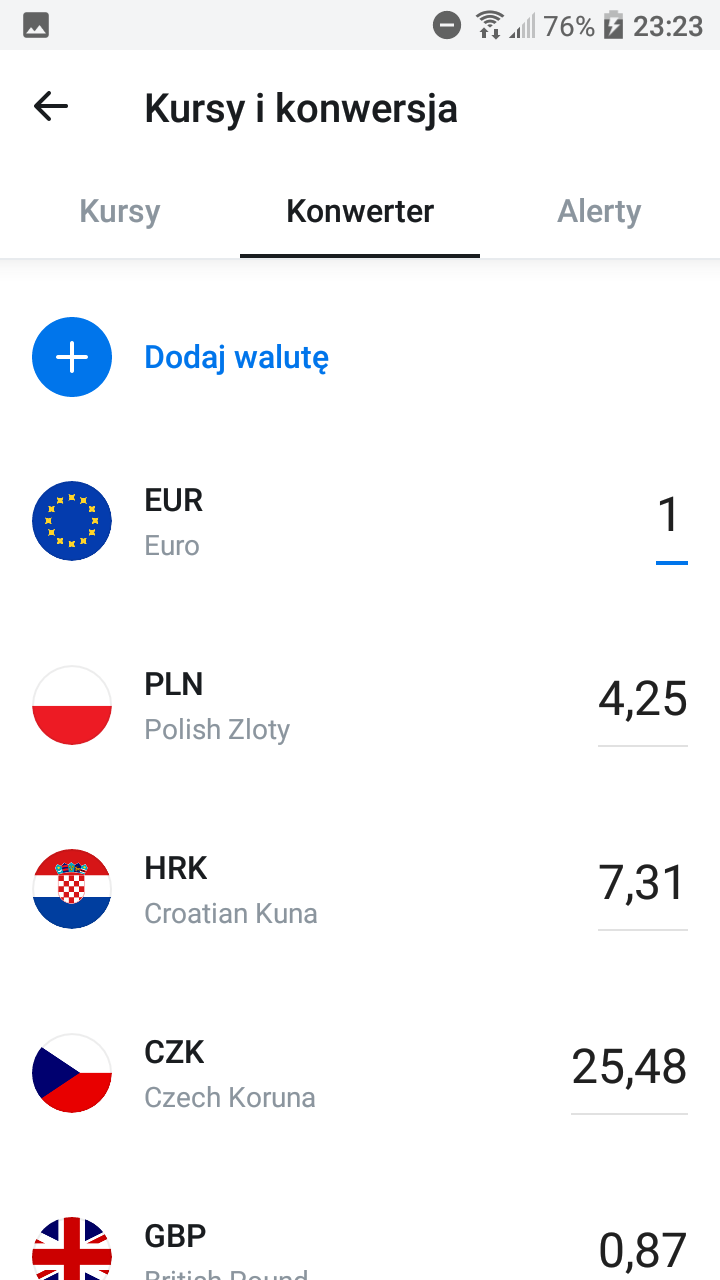
Task: Edit the PLN amount field
Action: (x=643, y=700)
